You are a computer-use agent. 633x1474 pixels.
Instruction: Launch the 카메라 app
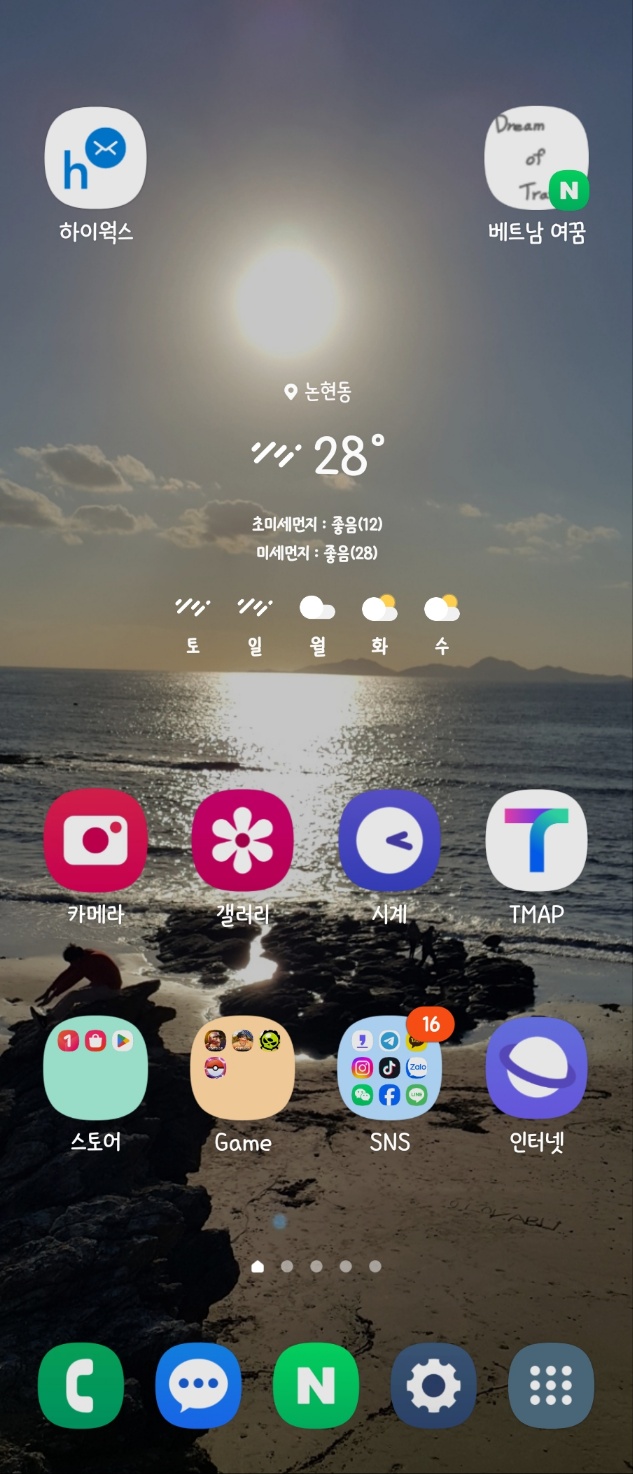(x=96, y=840)
